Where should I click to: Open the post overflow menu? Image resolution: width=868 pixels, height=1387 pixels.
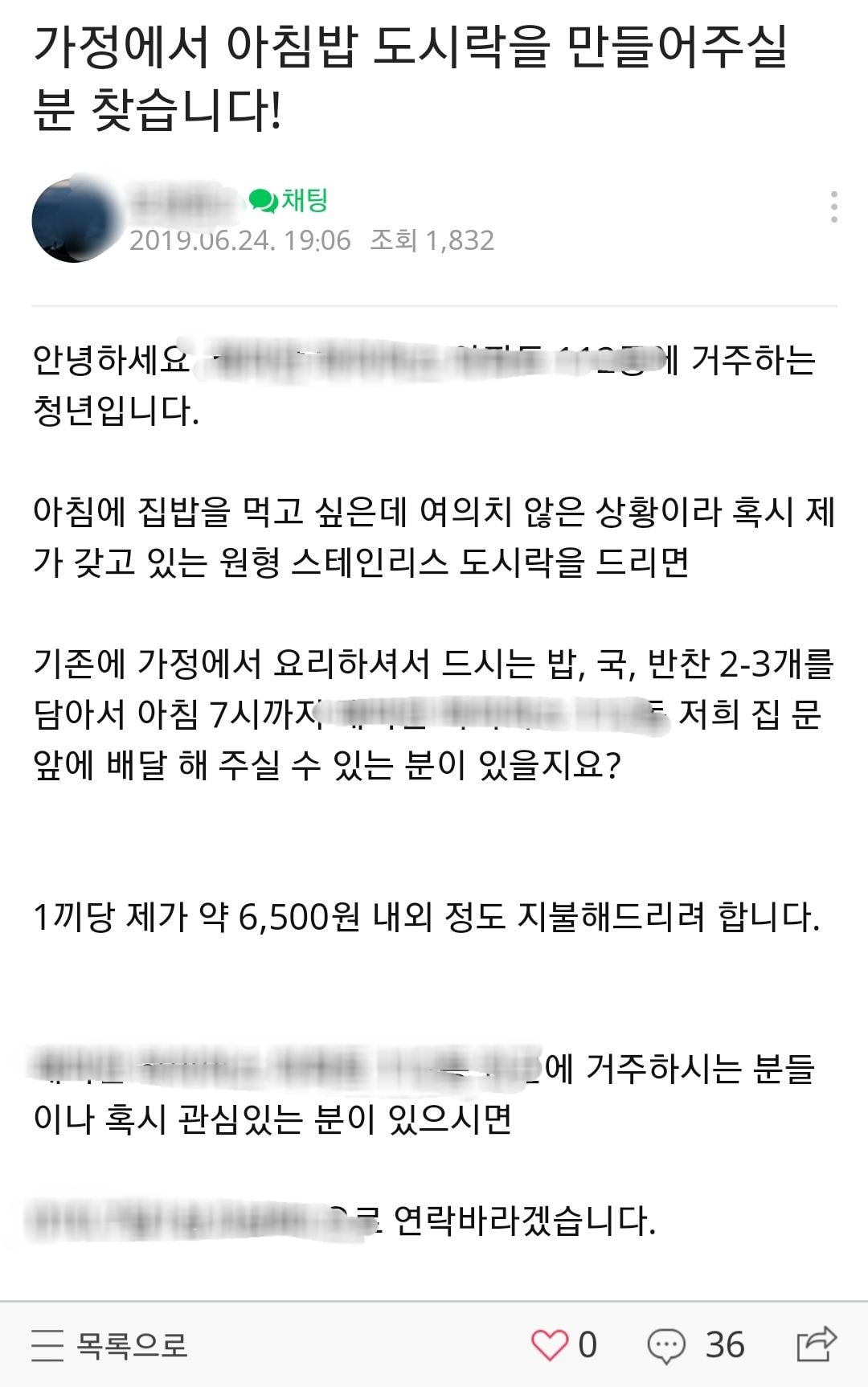(x=834, y=207)
